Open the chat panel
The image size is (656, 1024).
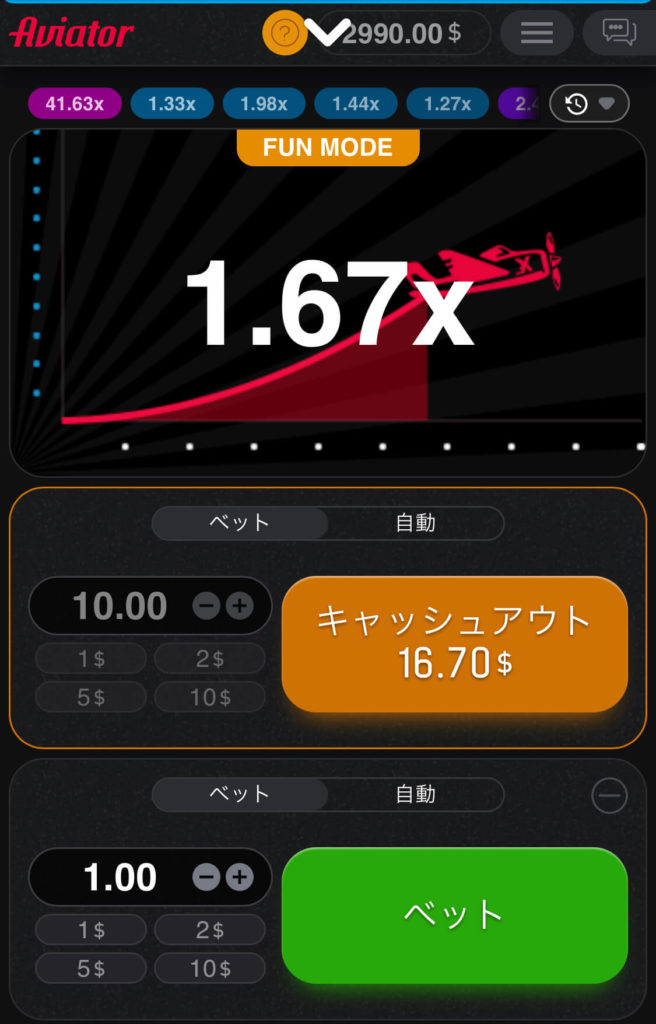pyautogui.click(x=619, y=33)
